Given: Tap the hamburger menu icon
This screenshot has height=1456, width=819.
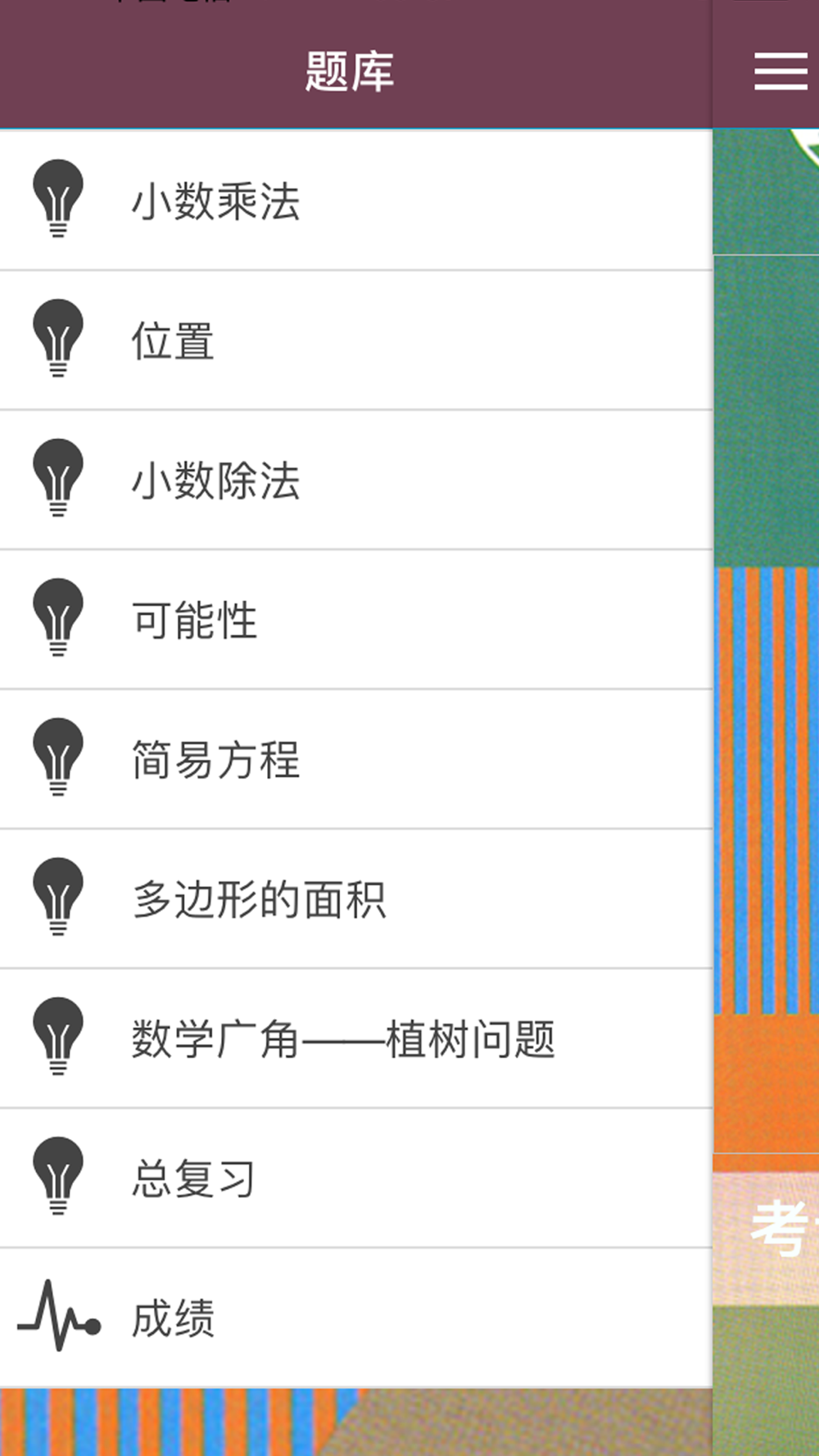Looking at the screenshot, I should (781, 71).
